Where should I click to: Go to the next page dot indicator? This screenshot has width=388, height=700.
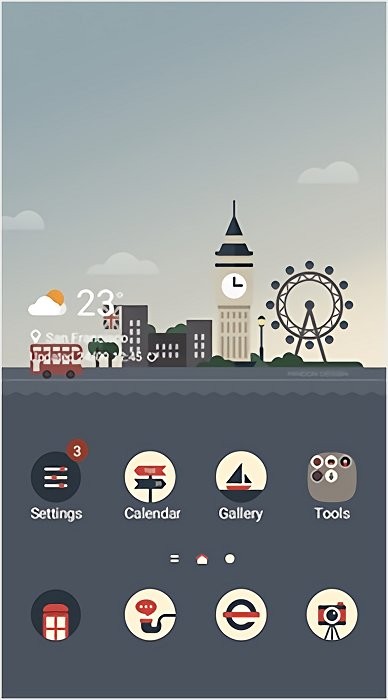pos(229,559)
